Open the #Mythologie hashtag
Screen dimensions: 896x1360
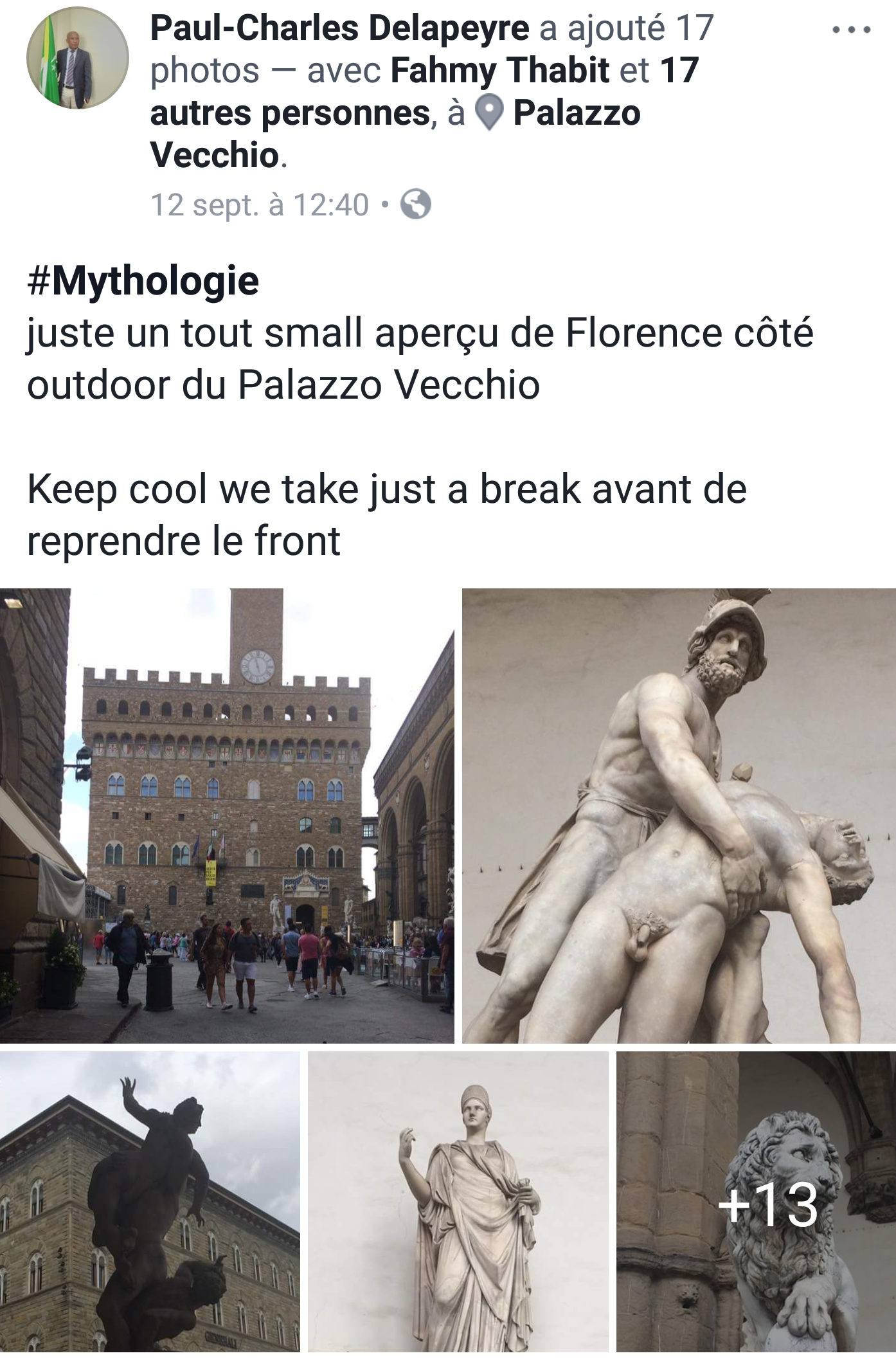[143, 281]
